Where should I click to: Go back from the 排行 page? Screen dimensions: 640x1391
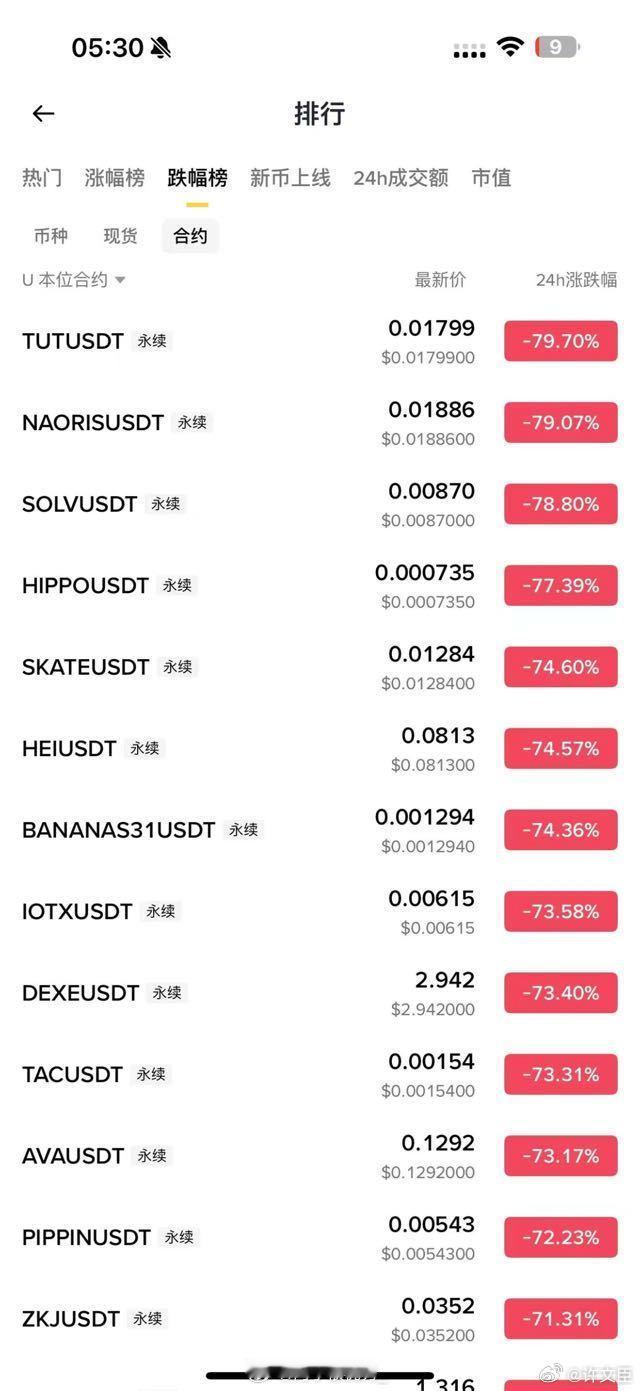click(43, 114)
